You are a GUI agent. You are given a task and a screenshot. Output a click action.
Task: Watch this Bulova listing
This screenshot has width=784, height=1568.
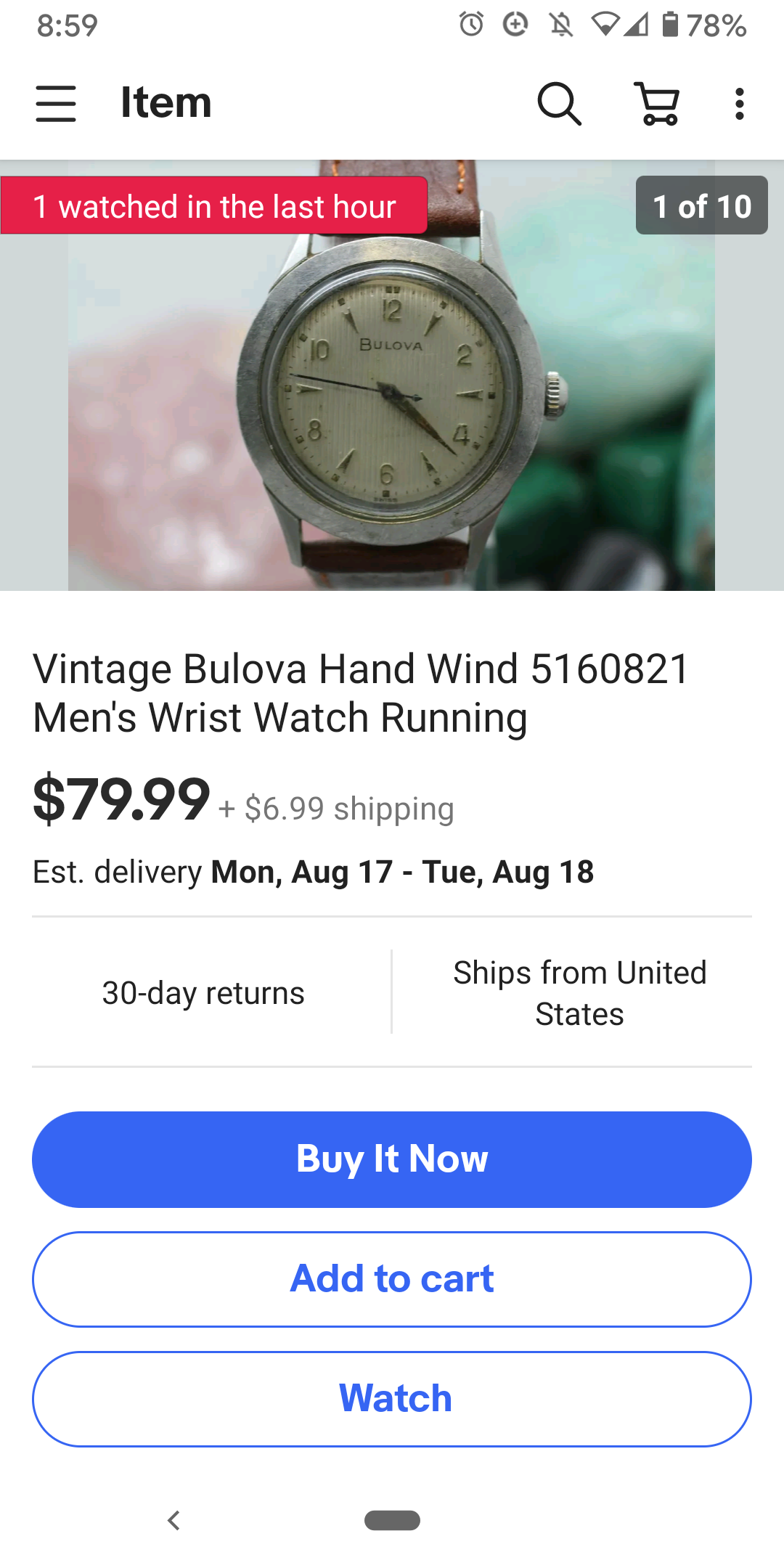point(392,1399)
